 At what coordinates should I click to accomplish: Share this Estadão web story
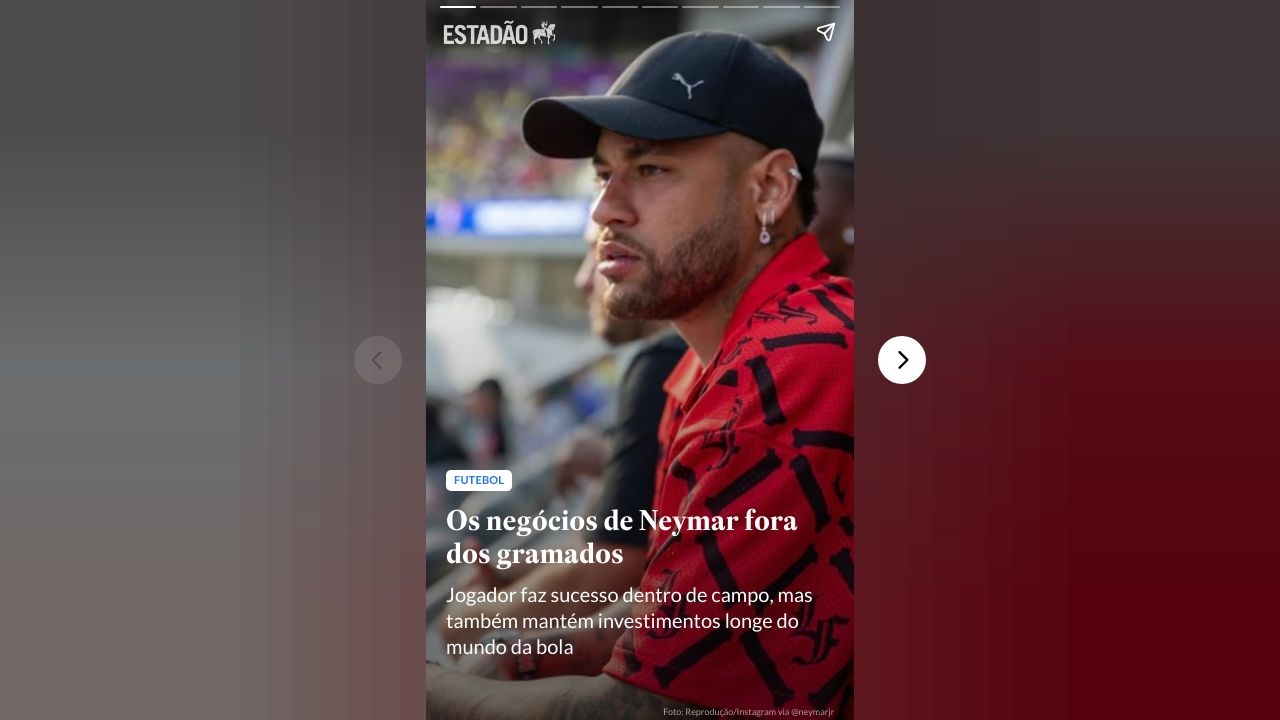pos(825,33)
